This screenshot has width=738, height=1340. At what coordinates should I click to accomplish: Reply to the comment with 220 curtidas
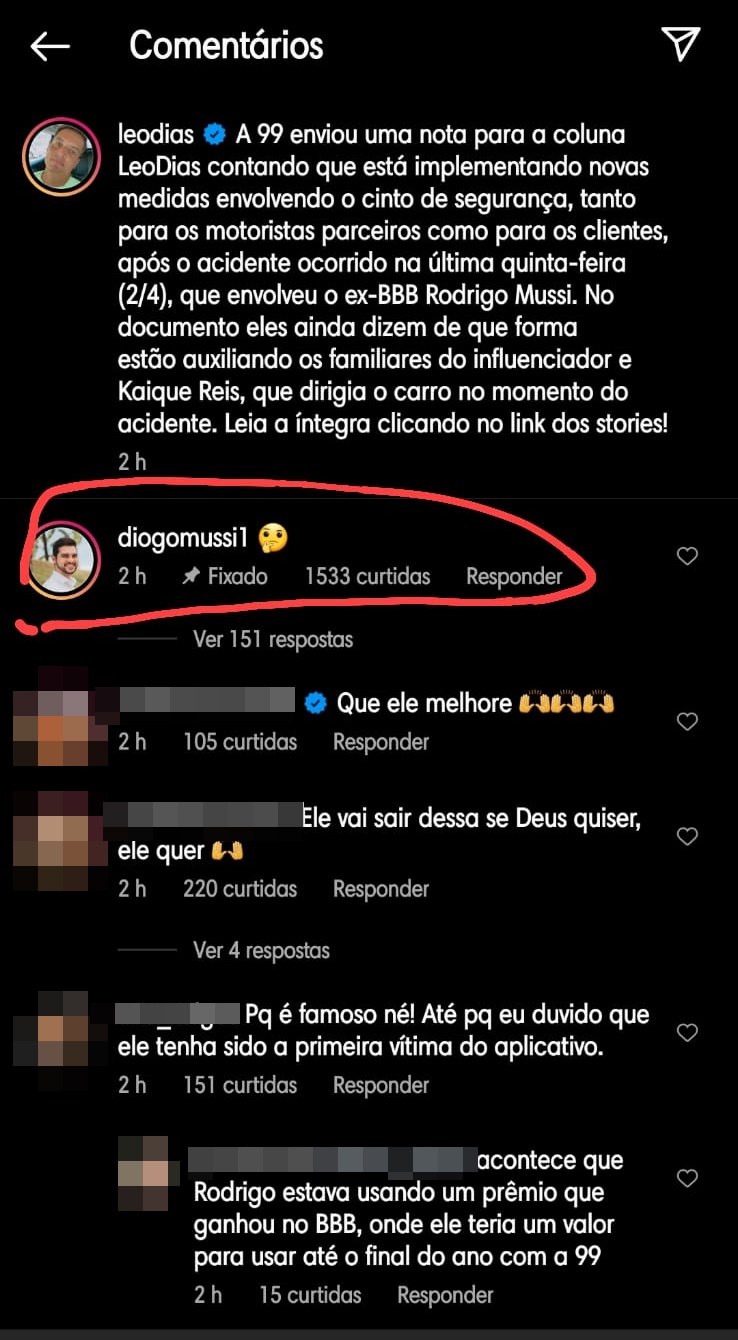coord(381,889)
